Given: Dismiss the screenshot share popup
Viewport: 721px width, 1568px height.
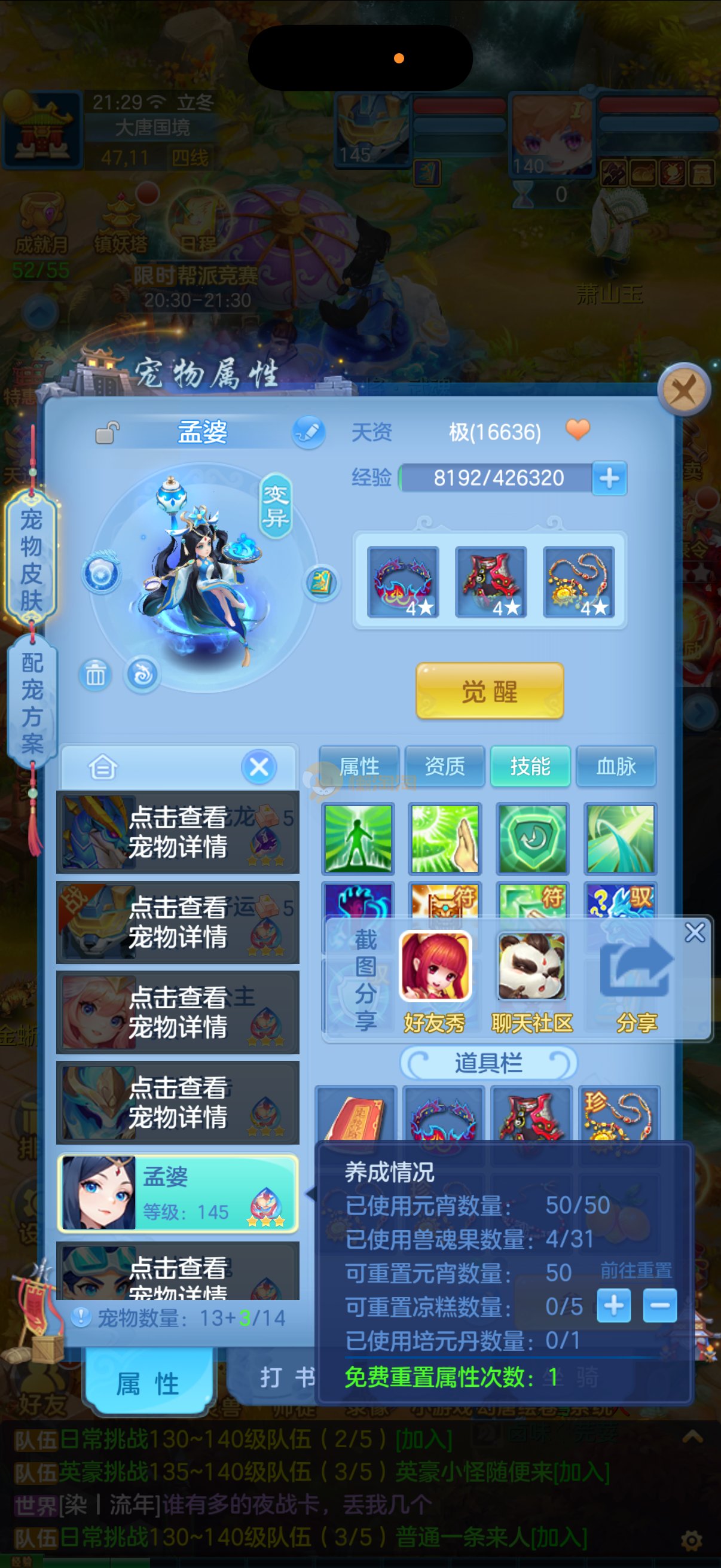Looking at the screenshot, I should pos(694,932).
